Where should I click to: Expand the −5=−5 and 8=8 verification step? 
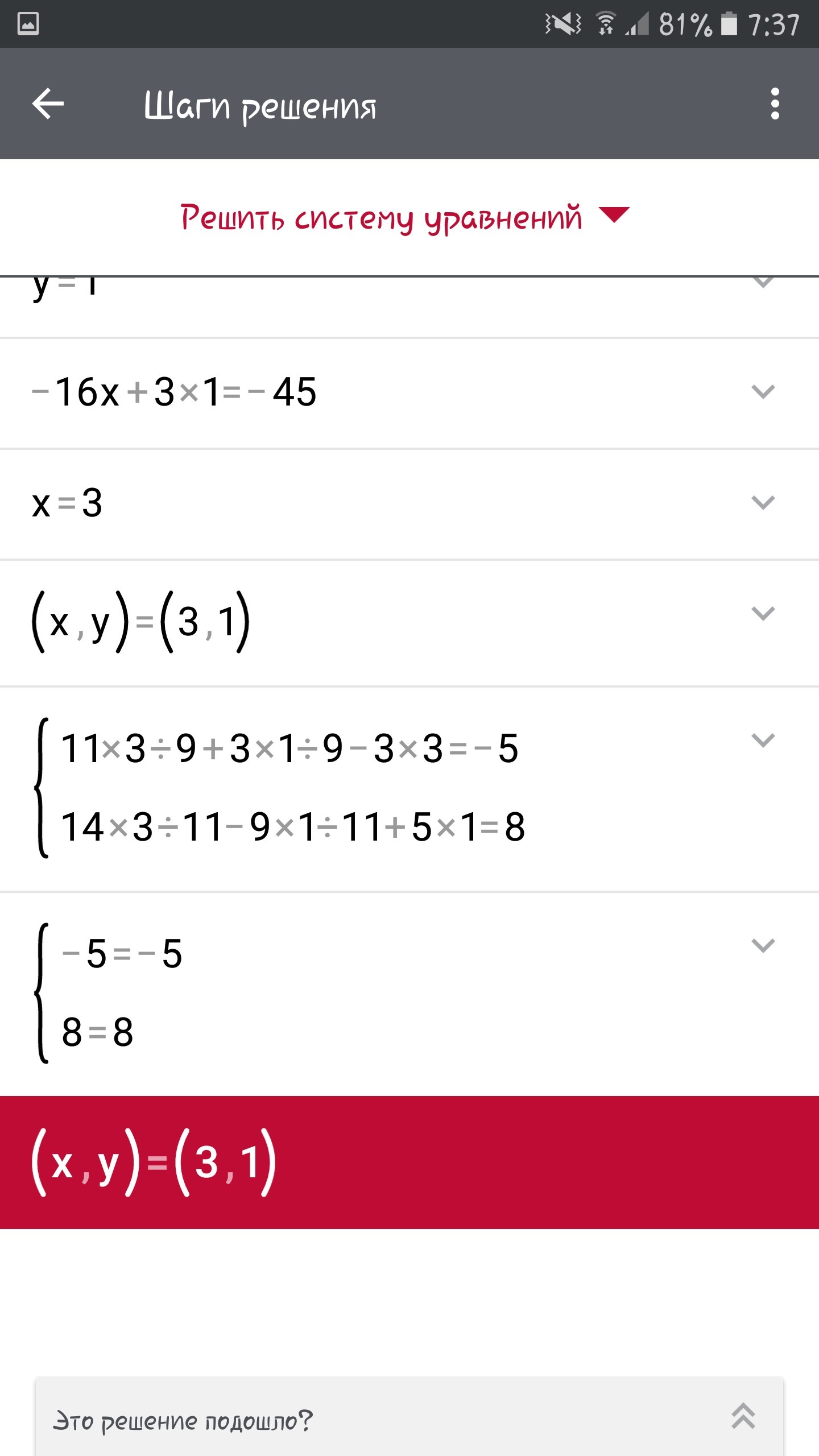763,945
